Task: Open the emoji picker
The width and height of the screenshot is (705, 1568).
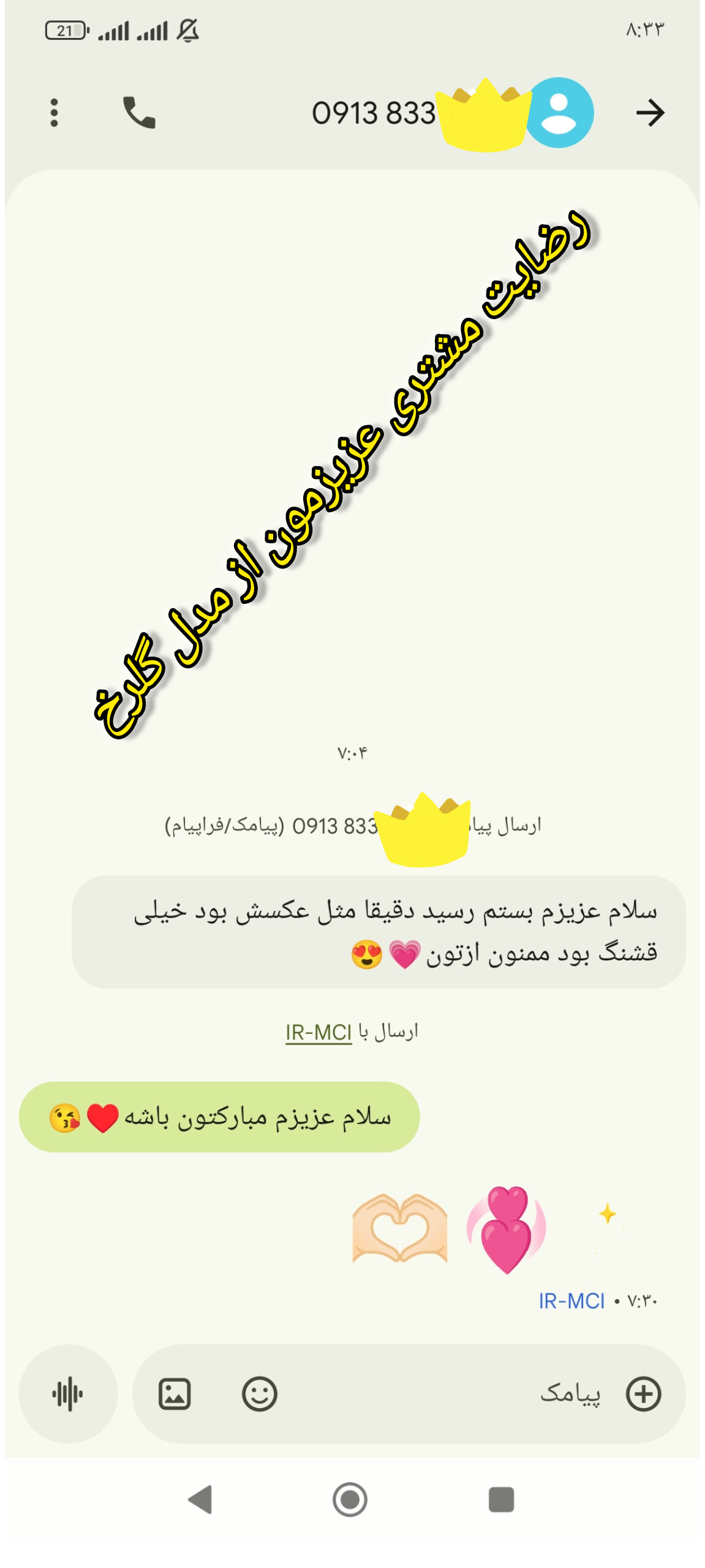Action: click(260, 1394)
